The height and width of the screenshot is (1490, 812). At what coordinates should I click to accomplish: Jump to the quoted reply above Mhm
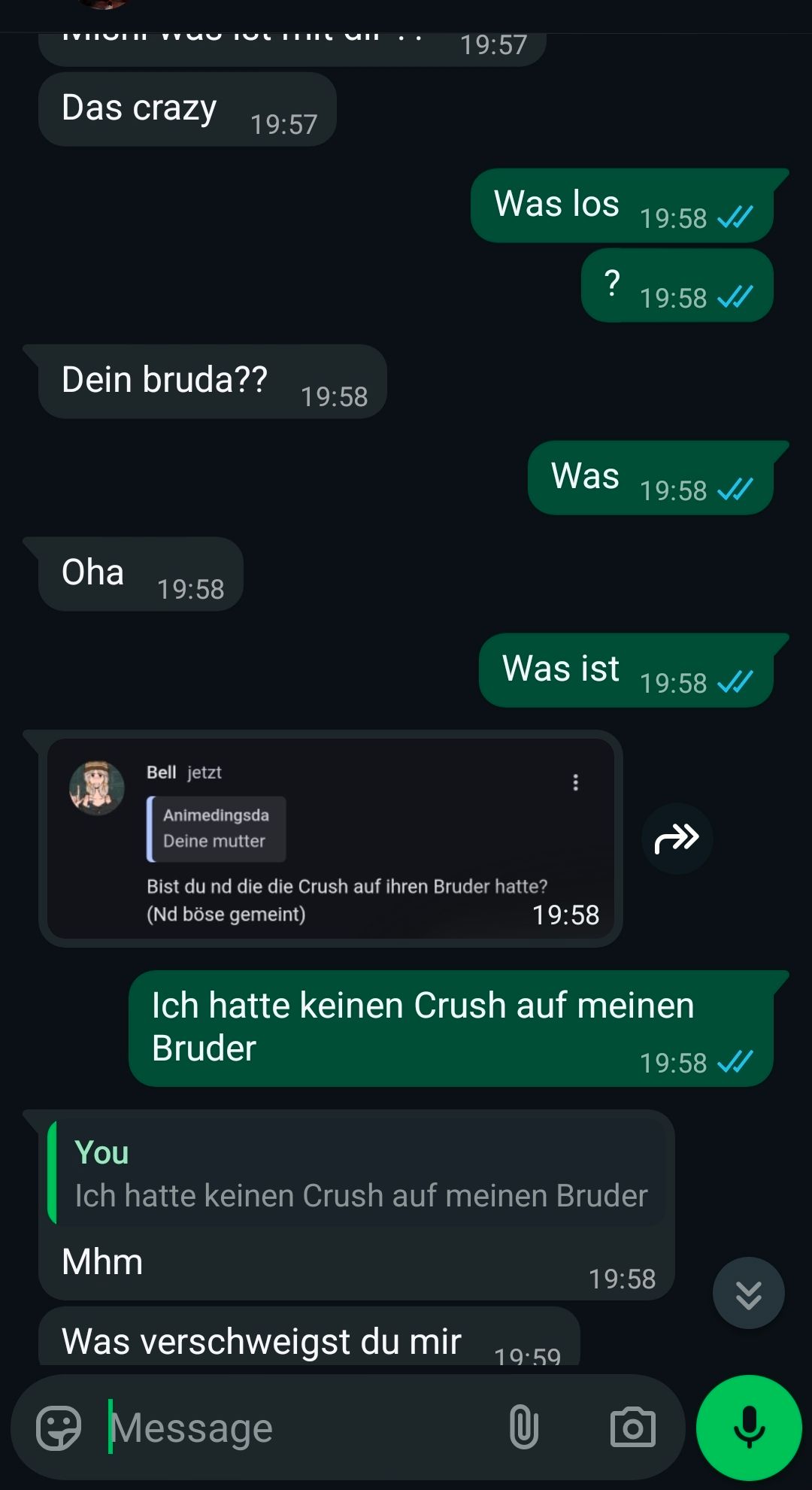(x=356, y=1174)
